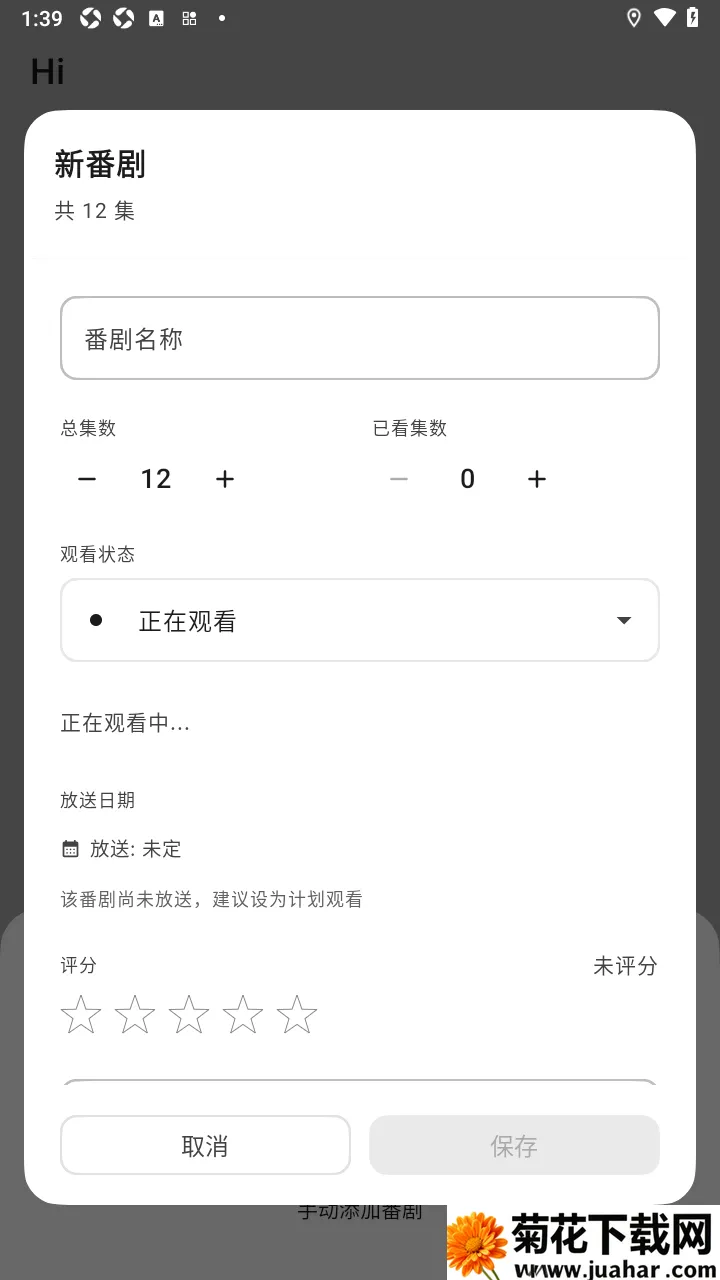
Task: Rate one star under 评分
Action: click(x=81, y=1015)
